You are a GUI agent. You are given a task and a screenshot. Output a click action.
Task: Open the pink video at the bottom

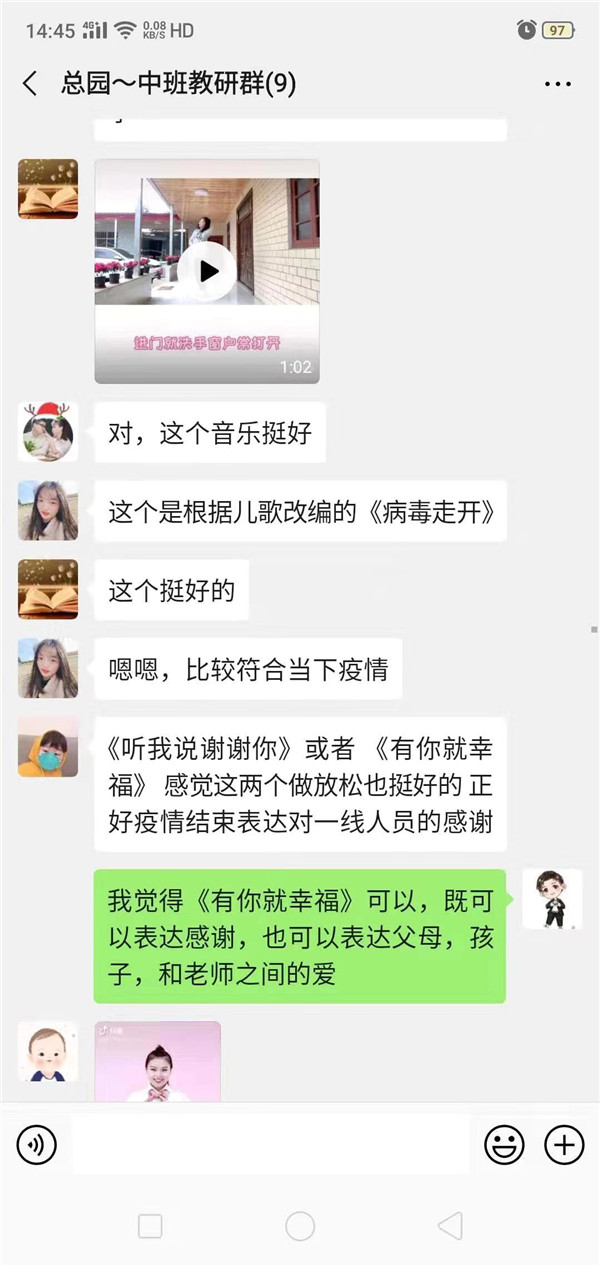pos(157,1060)
